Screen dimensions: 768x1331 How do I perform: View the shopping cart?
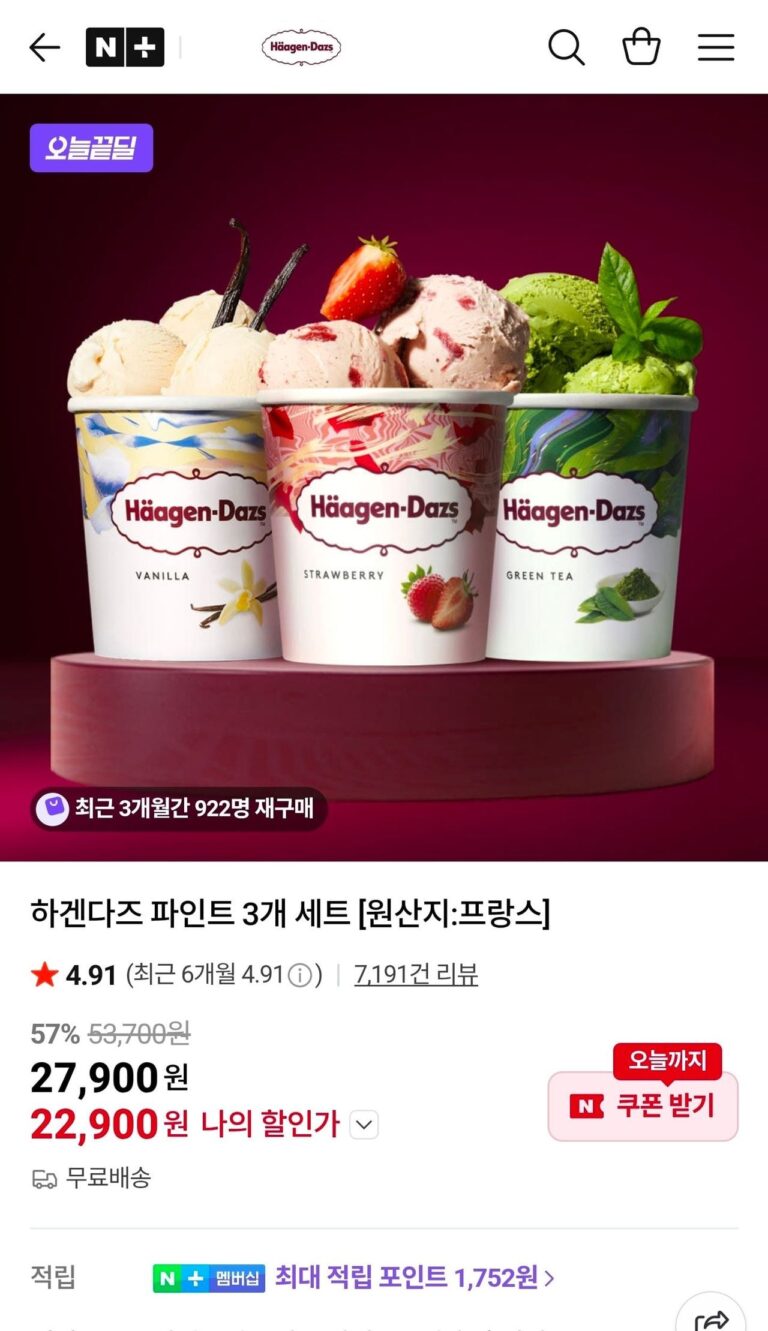[641, 47]
